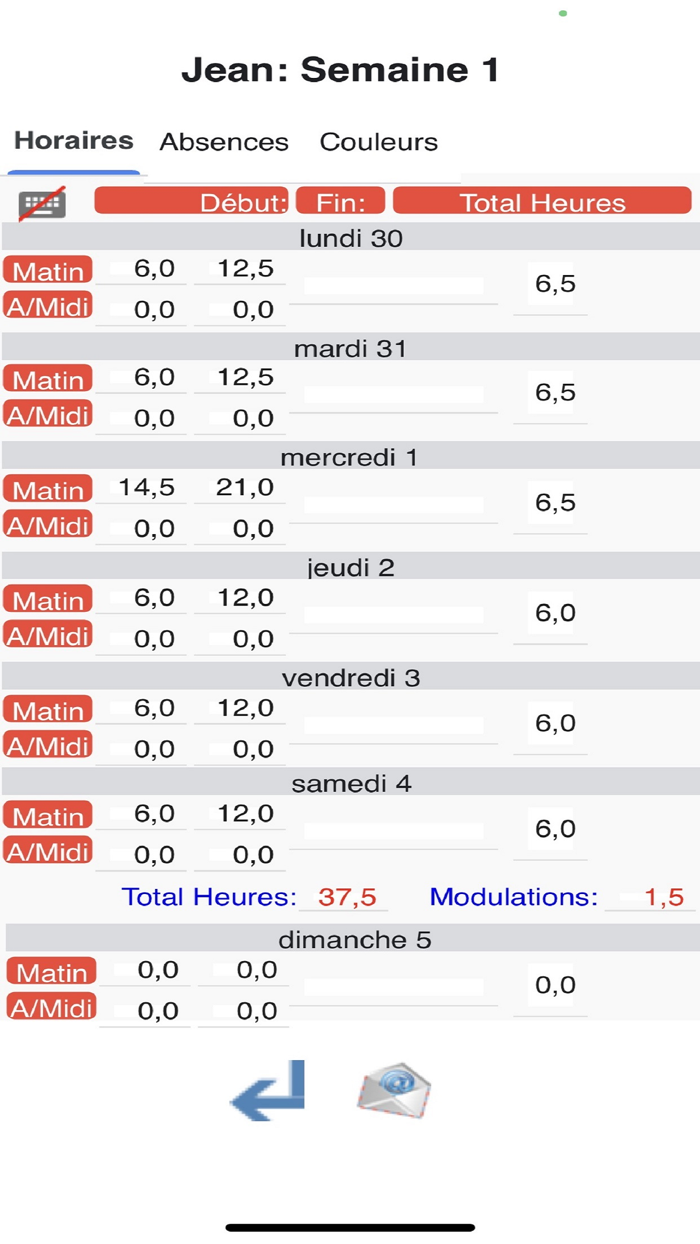
Task: Open the Couleurs tab
Action: tap(378, 142)
